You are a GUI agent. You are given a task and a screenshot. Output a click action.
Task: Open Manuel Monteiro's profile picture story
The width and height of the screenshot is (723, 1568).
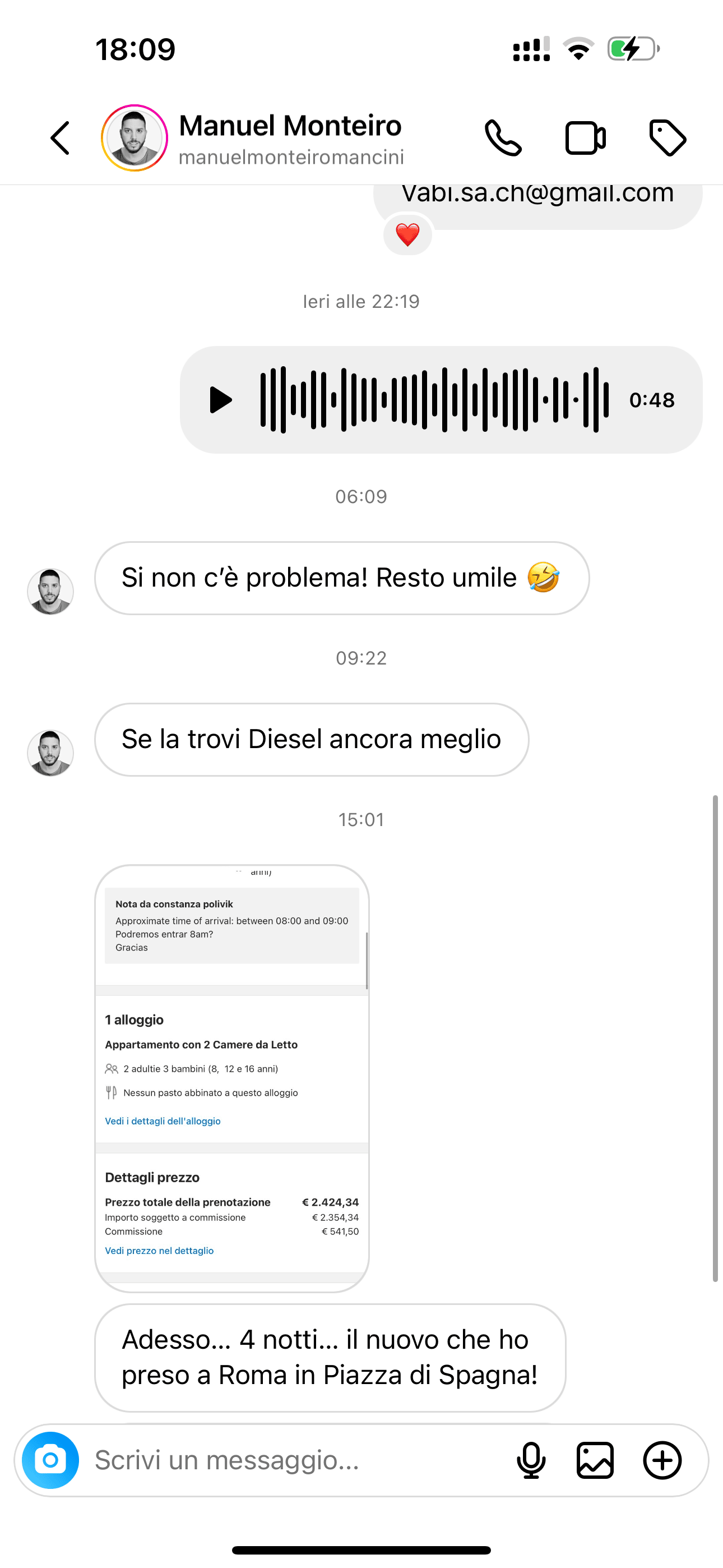pyautogui.click(x=135, y=138)
